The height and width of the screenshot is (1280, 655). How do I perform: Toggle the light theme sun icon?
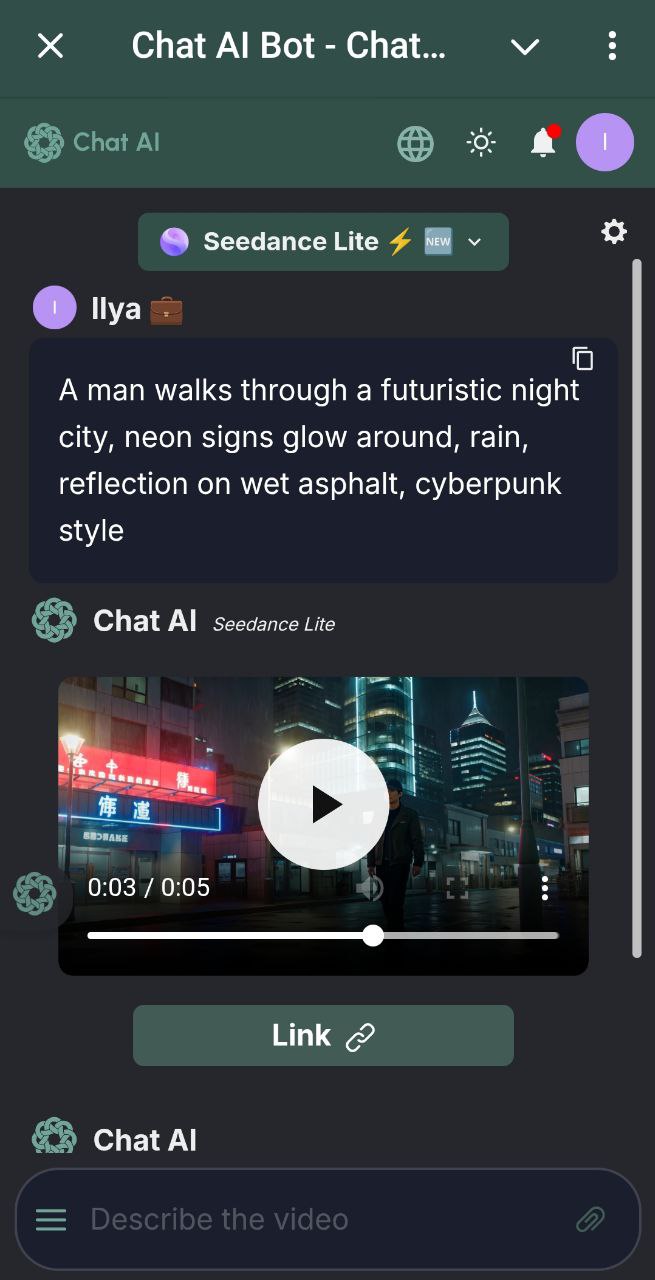click(x=481, y=144)
